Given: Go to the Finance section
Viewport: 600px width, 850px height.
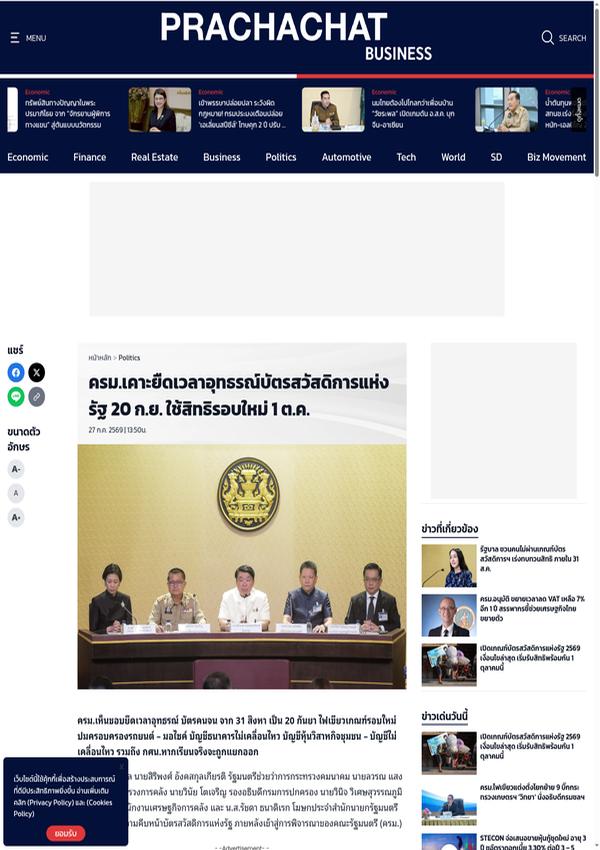Looking at the screenshot, I should click(89, 157).
